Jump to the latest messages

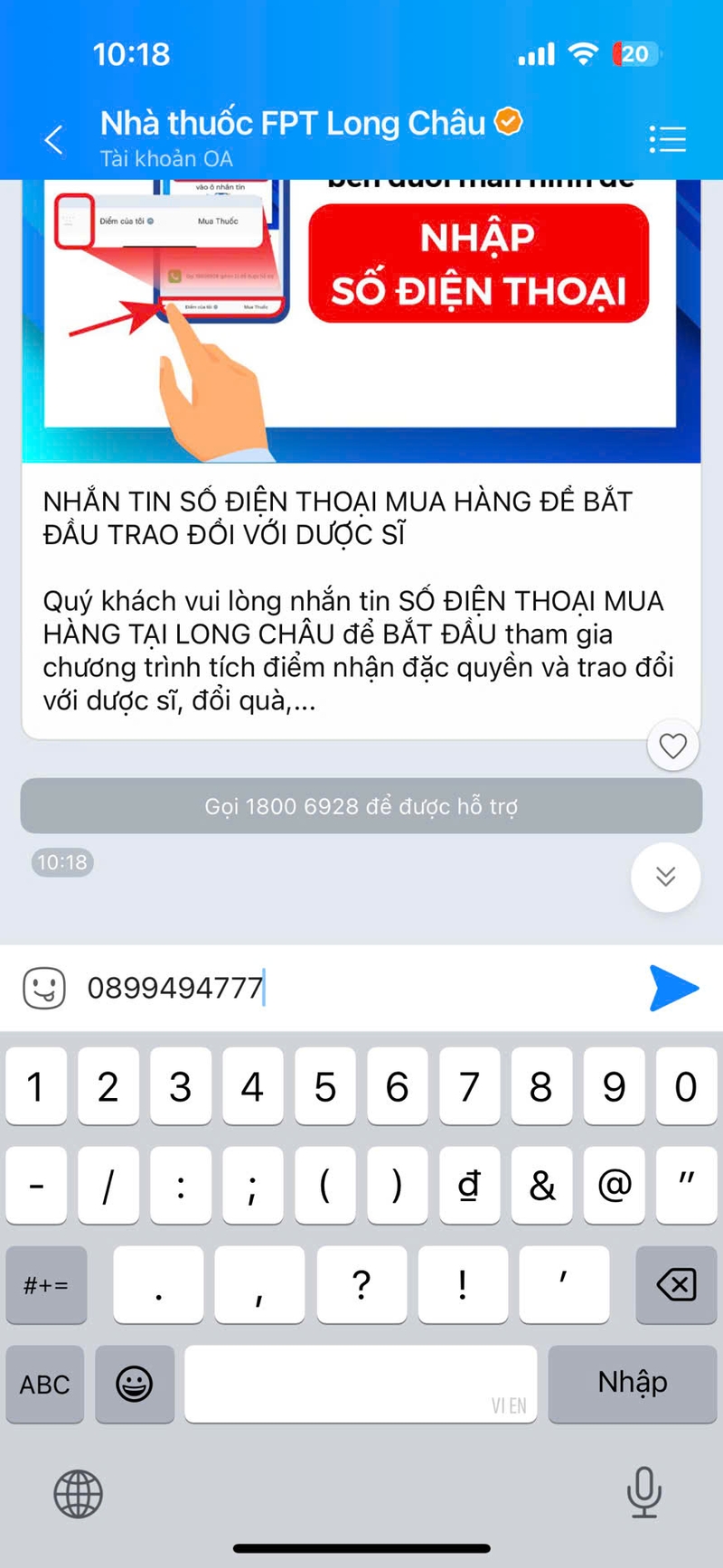(665, 877)
